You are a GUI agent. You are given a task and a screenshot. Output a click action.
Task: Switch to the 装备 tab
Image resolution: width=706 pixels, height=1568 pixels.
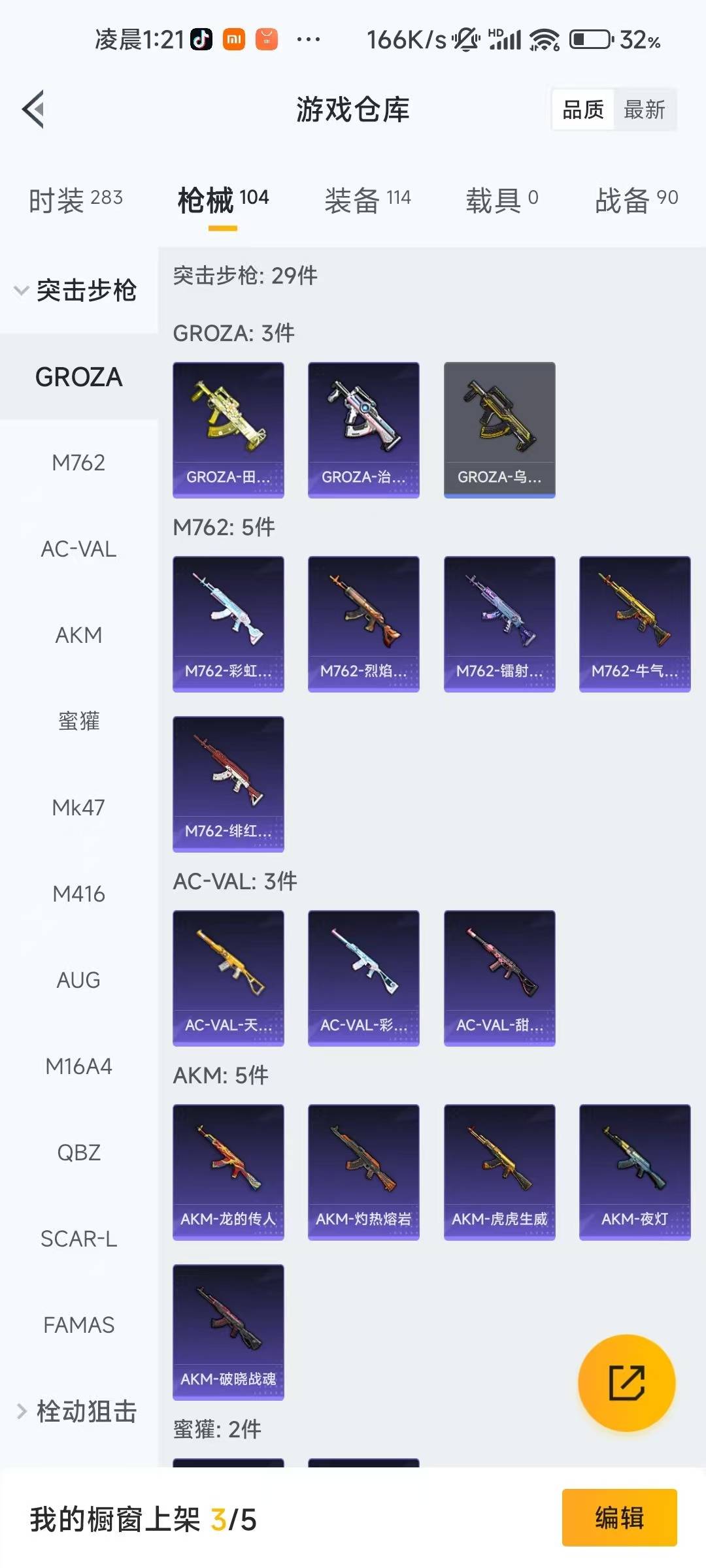pos(367,199)
